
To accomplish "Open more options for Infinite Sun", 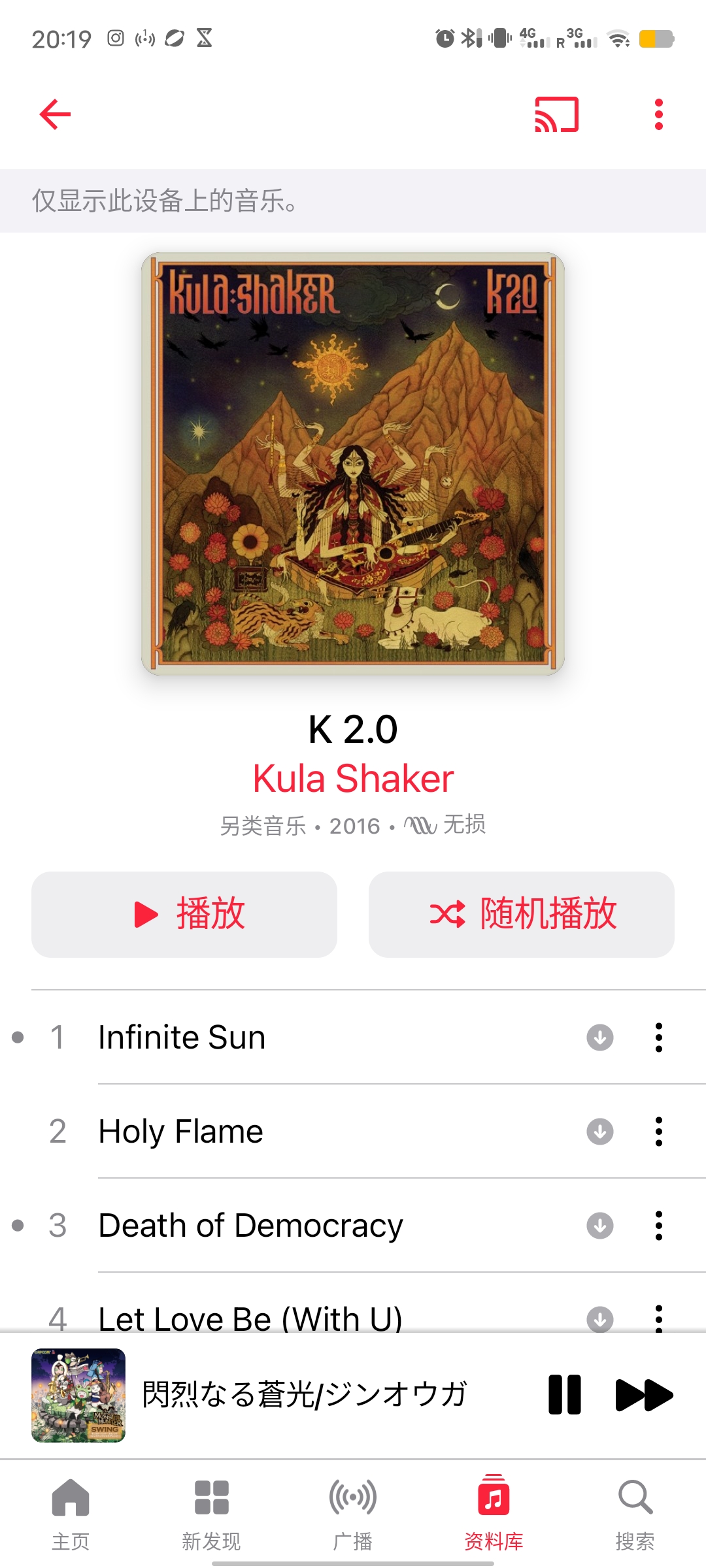I will coord(658,1037).
